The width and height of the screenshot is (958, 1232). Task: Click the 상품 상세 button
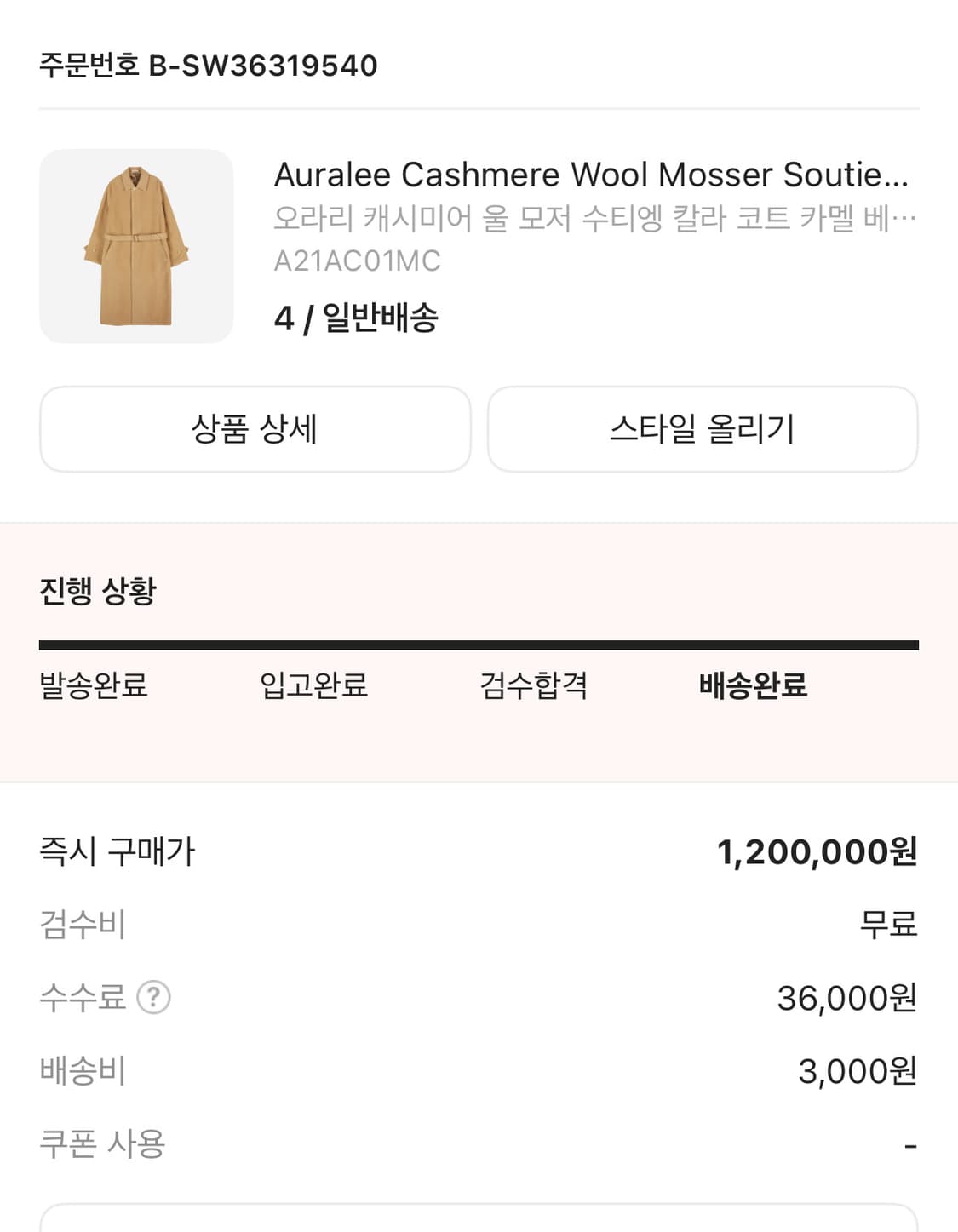click(x=255, y=429)
